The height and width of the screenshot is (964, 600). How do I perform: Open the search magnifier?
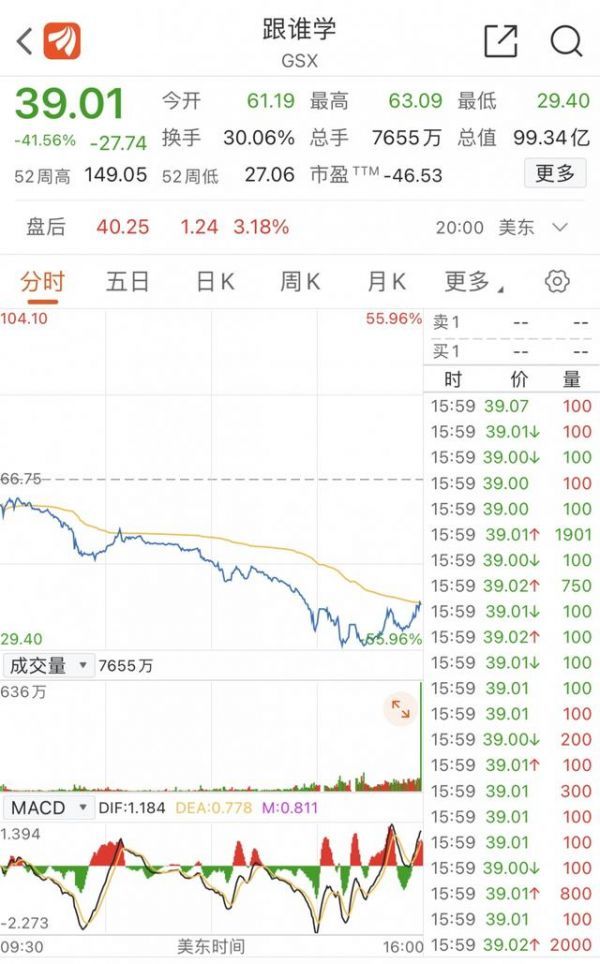click(566, 41)
